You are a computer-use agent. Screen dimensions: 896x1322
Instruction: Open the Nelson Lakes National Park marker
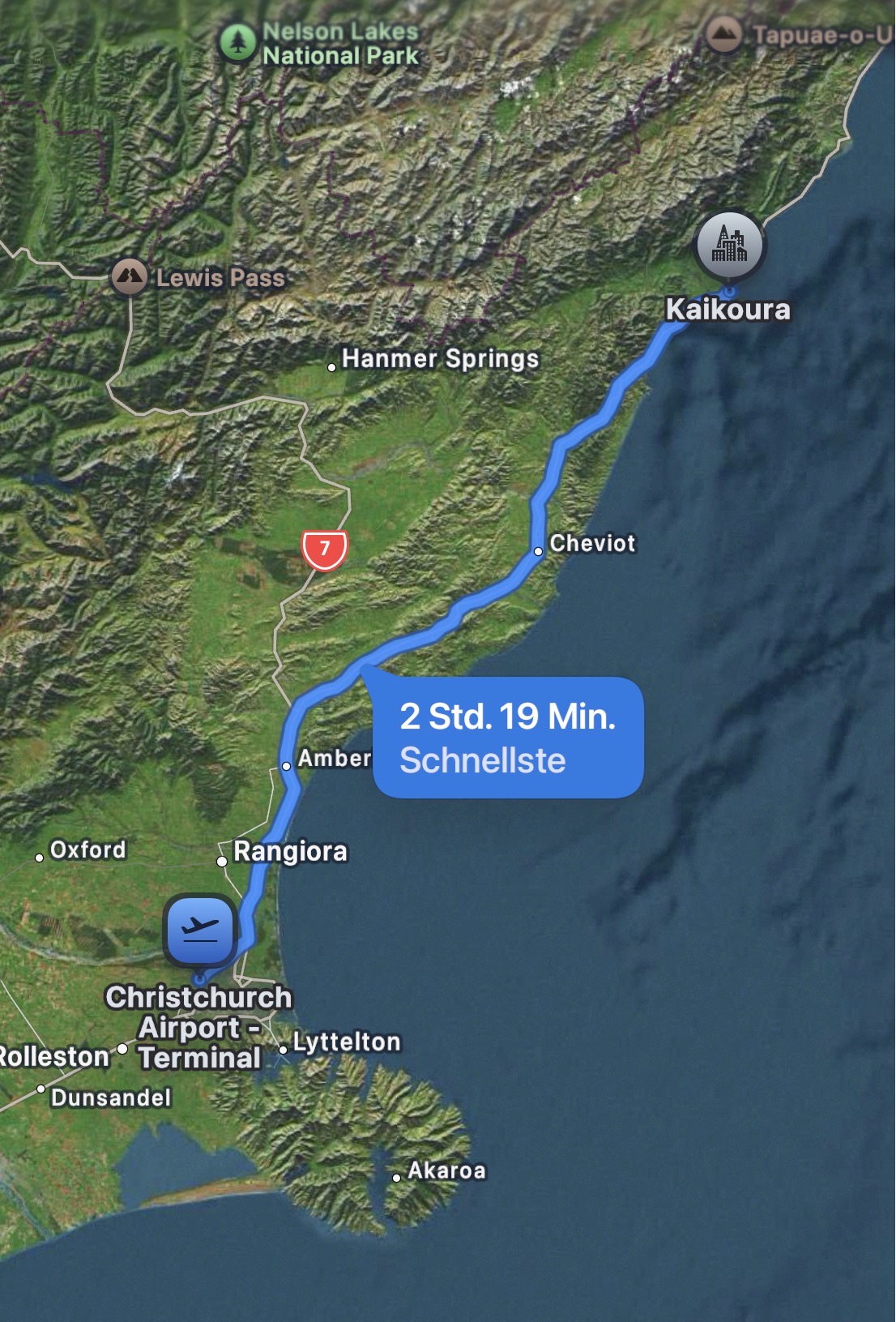[x=237, y=41]
